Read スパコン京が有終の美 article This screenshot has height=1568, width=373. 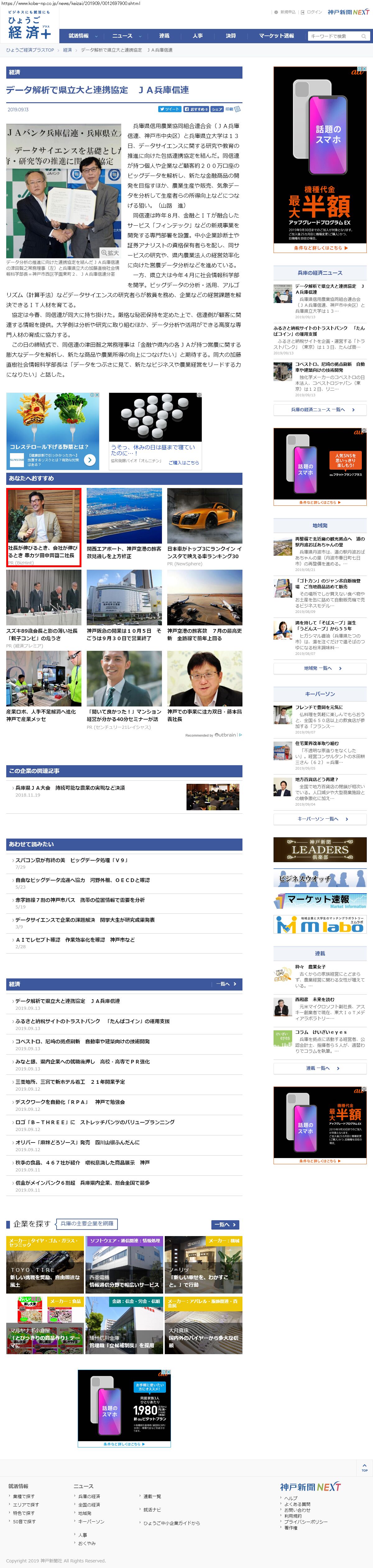pyautogui.click(x=71, y=860)
